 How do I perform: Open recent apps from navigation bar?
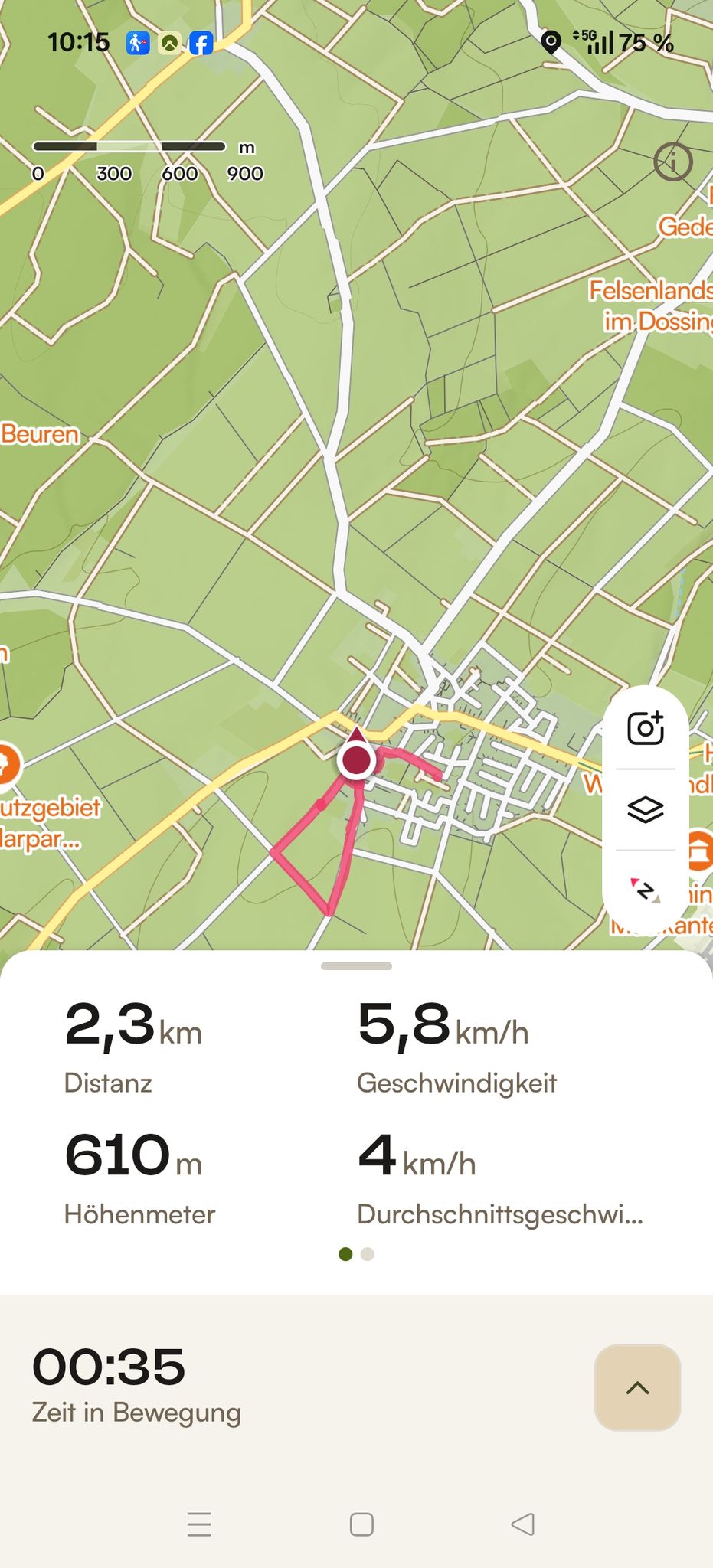click(x=199, y=1524)
